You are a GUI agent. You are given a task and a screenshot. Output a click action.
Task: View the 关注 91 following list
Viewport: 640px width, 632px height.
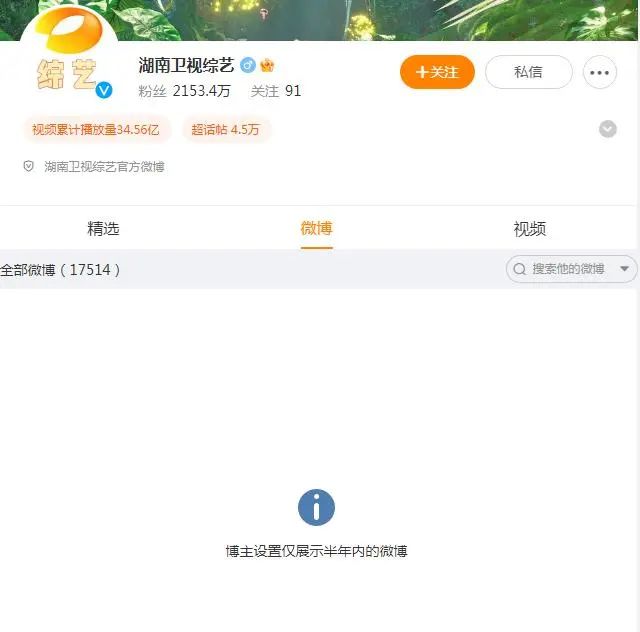click(x=275, y=91)
